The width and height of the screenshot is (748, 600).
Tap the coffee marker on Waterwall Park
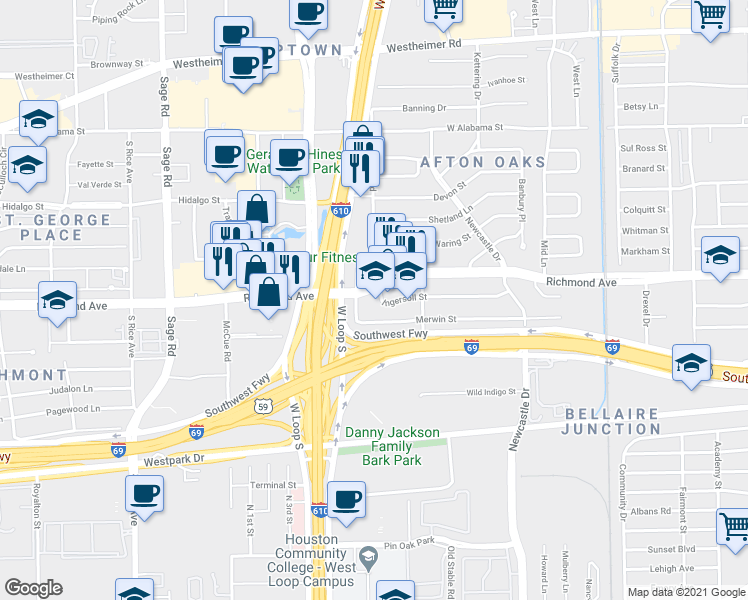(289, 156)
